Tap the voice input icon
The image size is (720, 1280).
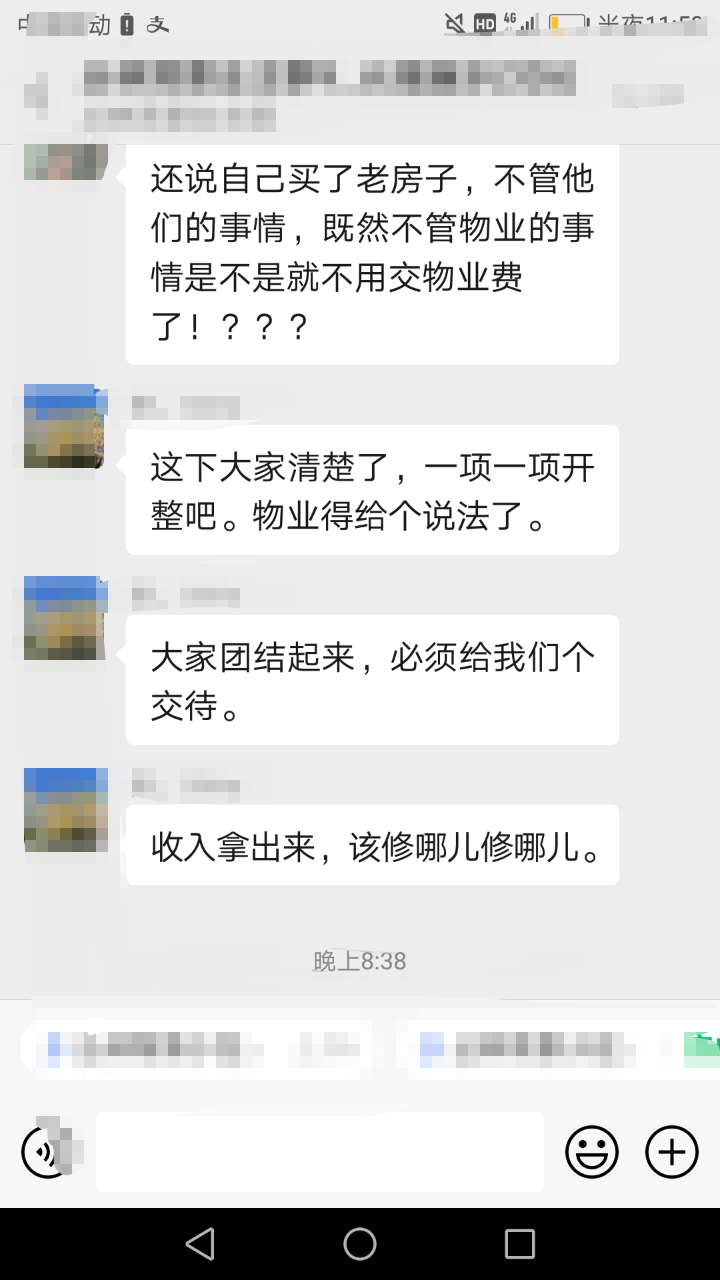[x=47, y=1152]
